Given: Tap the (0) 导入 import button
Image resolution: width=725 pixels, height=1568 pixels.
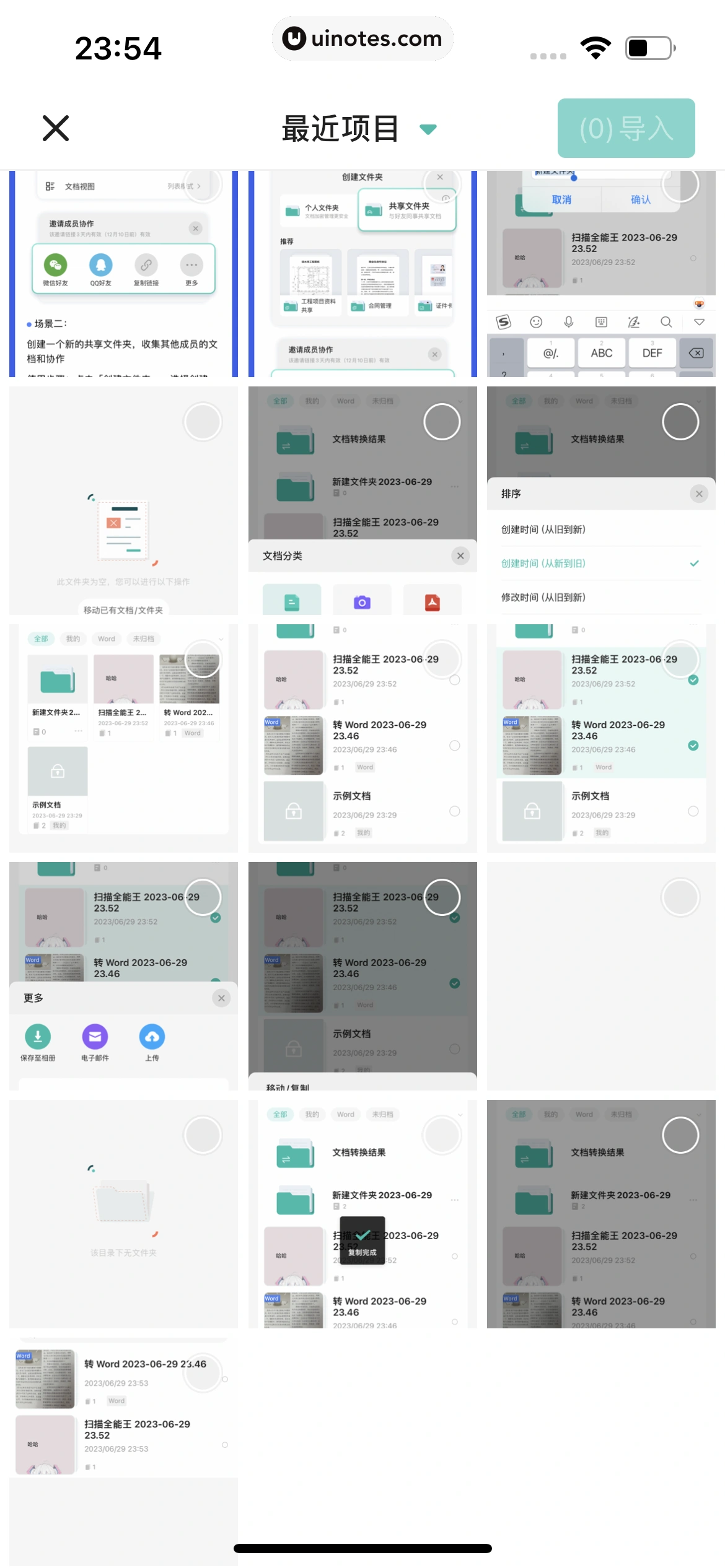Looking at the screenshot, I should 626,128.
